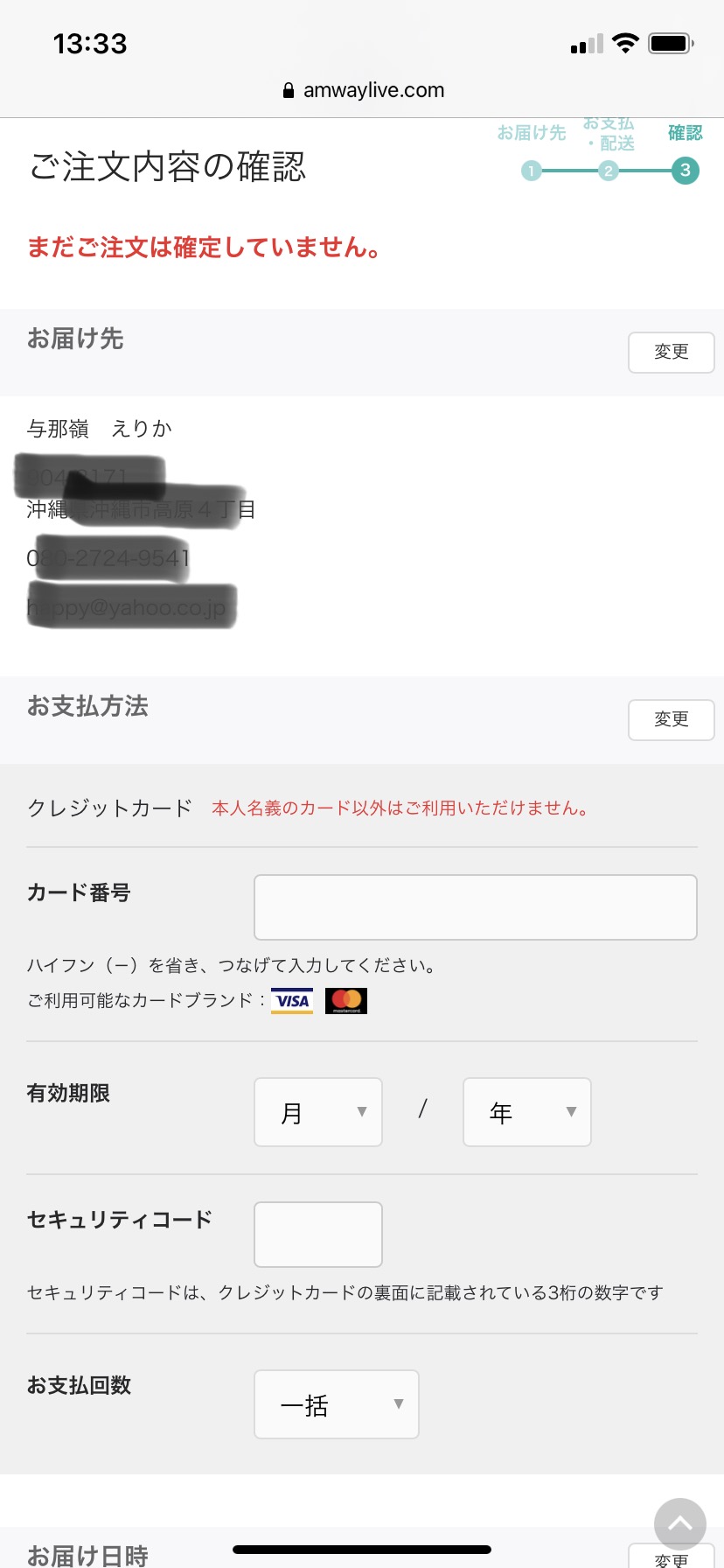Focus the カード番号 input field
The image size is (724, 1568).
475,907
